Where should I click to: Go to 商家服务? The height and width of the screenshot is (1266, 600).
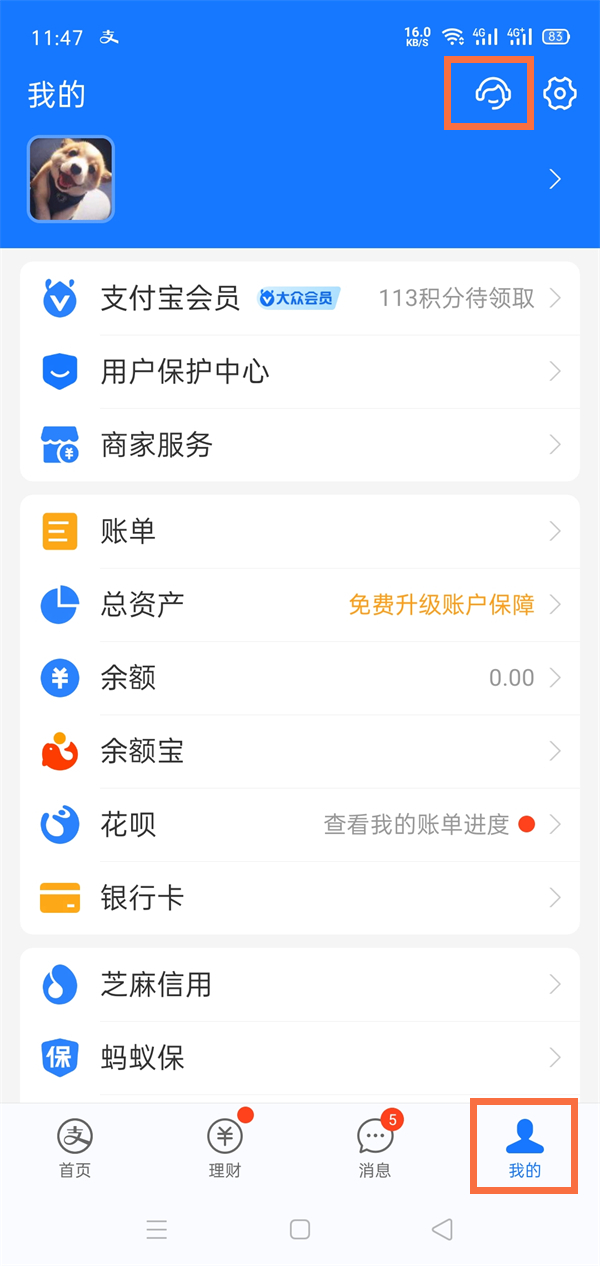pos(300,445)
